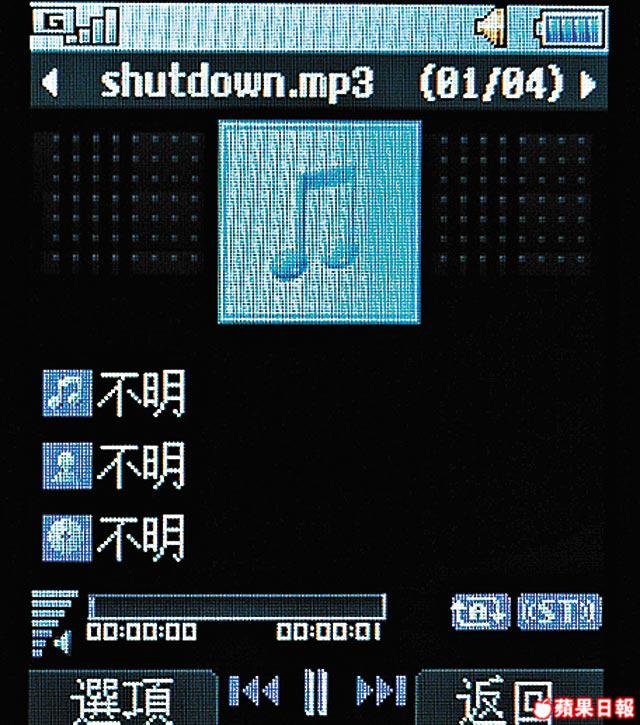Skip to the previous track
This screenshot has width=640, height=725.
pyautogui.click(x=253, y=691)
